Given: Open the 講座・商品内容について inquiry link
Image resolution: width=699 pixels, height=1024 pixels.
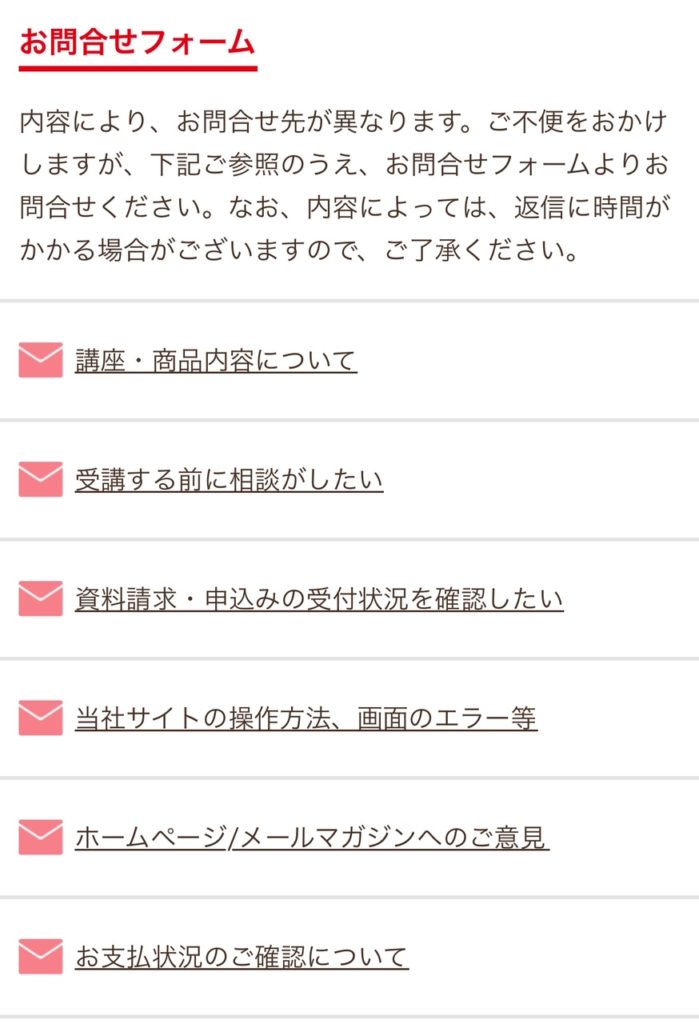Looking at the screenshot, I should tap(215, 361).
